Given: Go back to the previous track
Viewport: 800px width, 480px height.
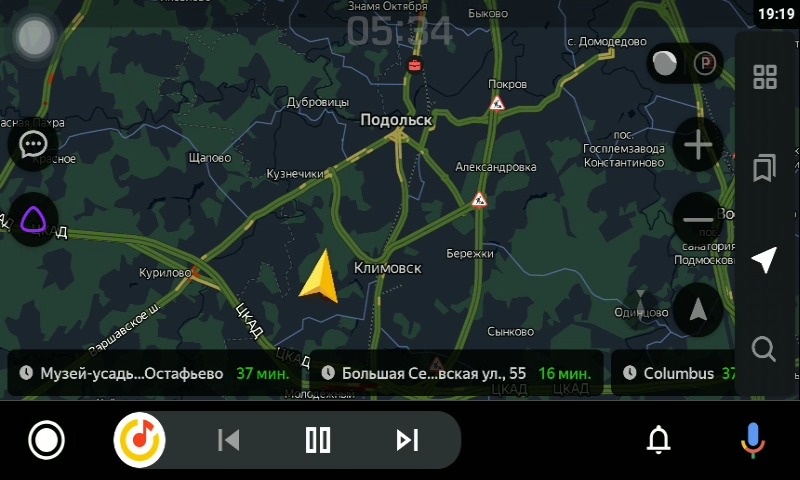Looking at the screenshot, I should pyautogui.click(x=229, y=440).
